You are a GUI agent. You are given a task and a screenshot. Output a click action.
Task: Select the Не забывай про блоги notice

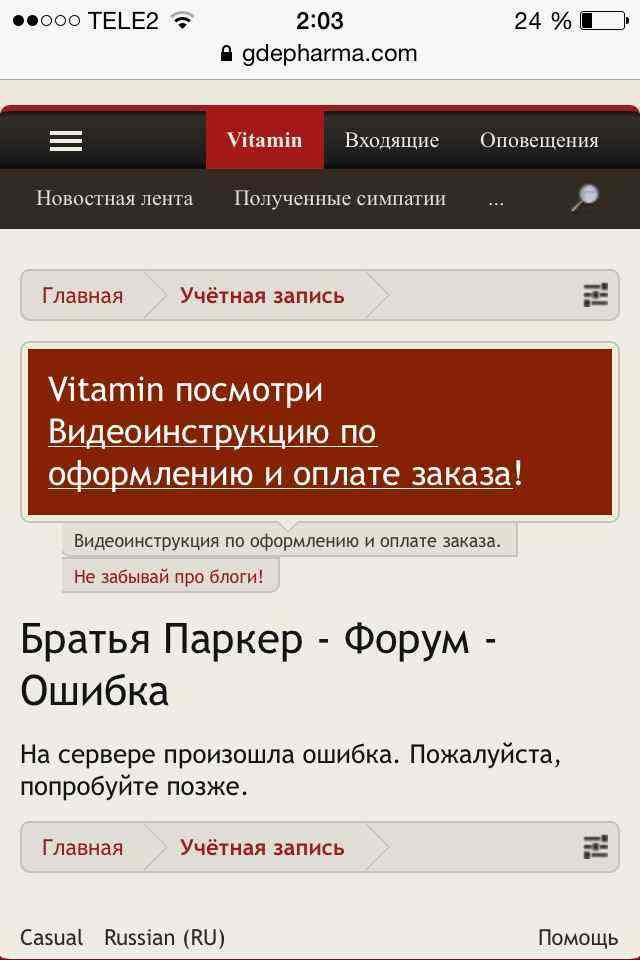tap(169, 577)
